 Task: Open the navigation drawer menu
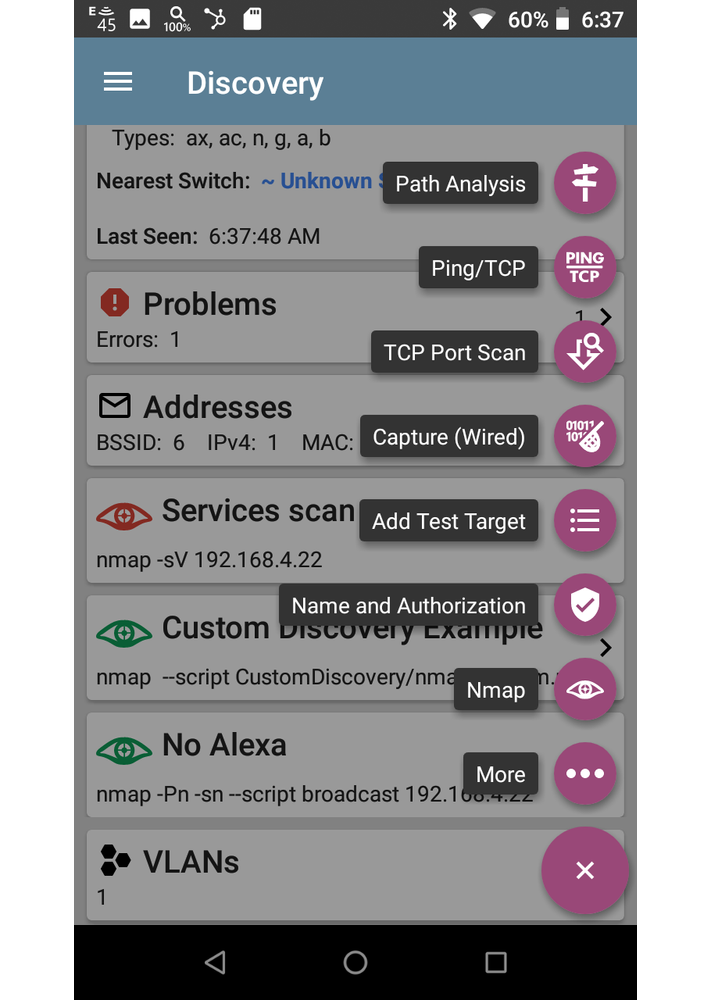tap(118, 83)
